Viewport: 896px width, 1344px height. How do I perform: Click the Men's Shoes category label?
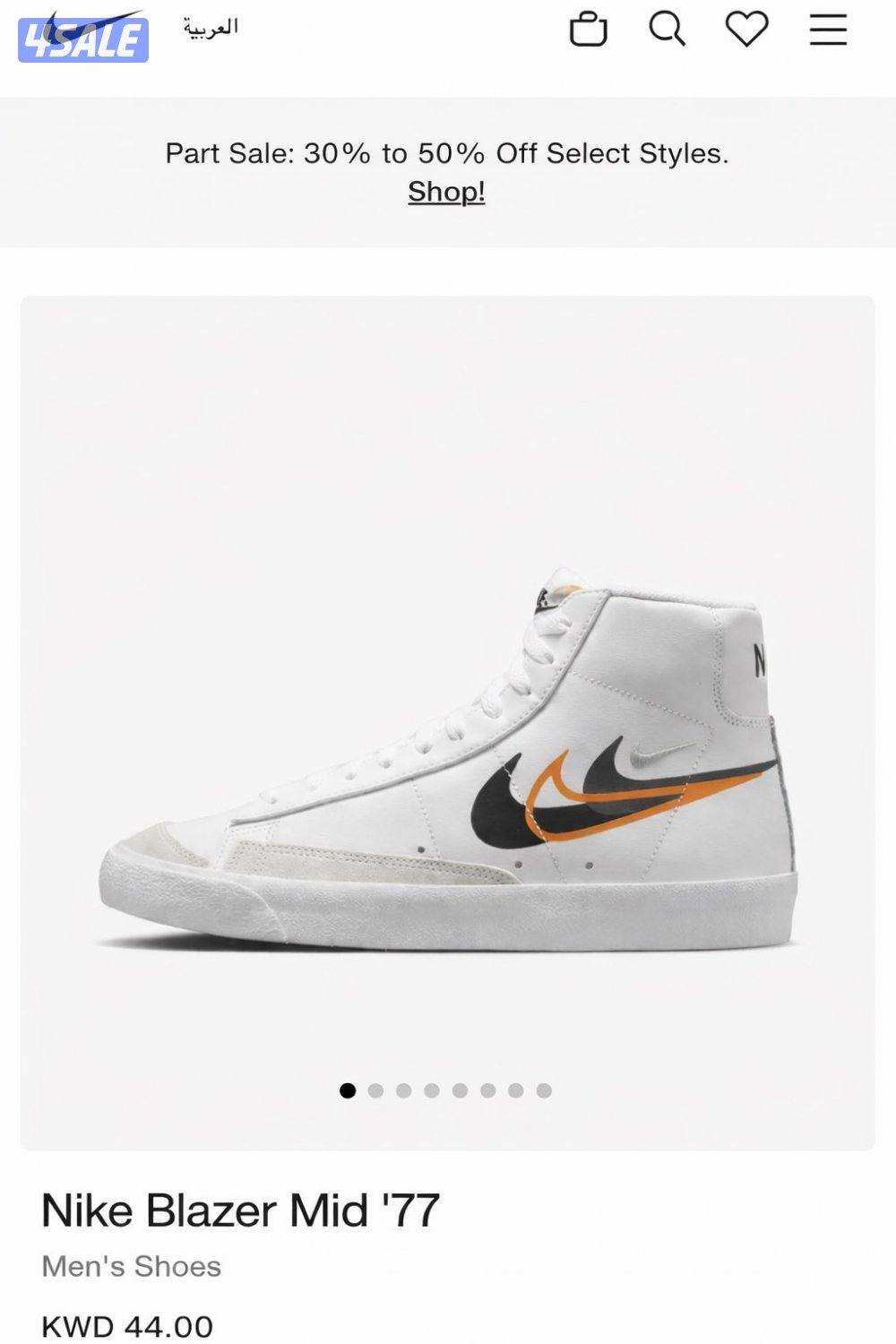click(x=131, y=1267)
